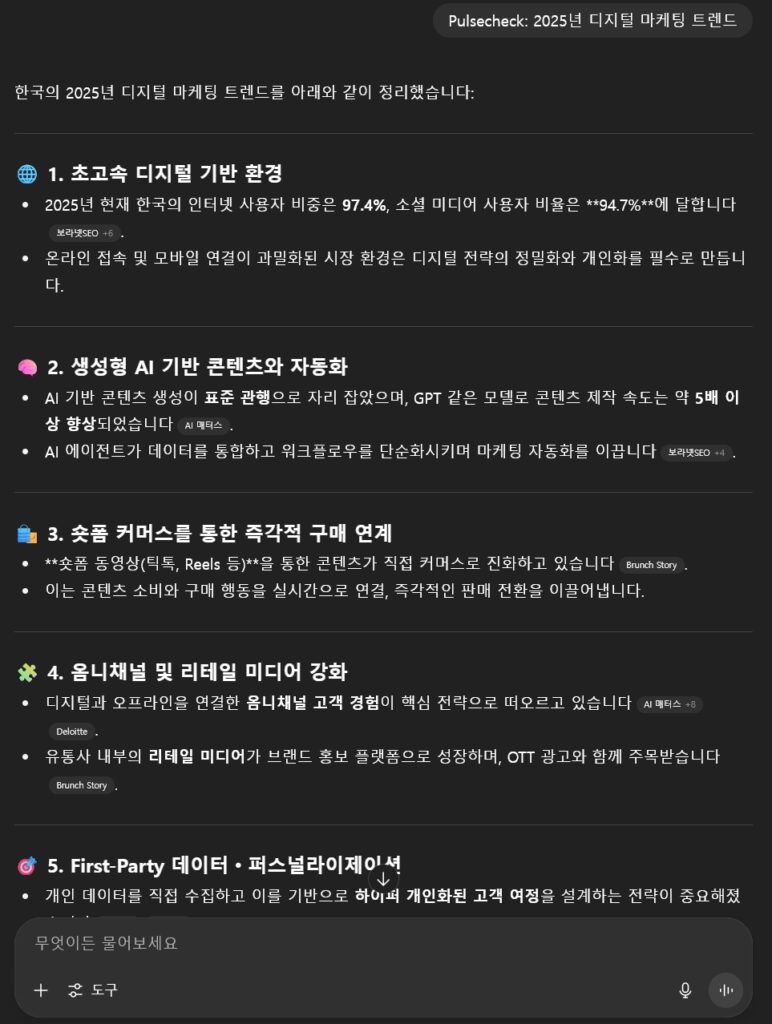The width and height of the screenshot is (772, 1024).
Task: Open the '보라넷SEO +4' source chip
Action: tap(695, 452)
